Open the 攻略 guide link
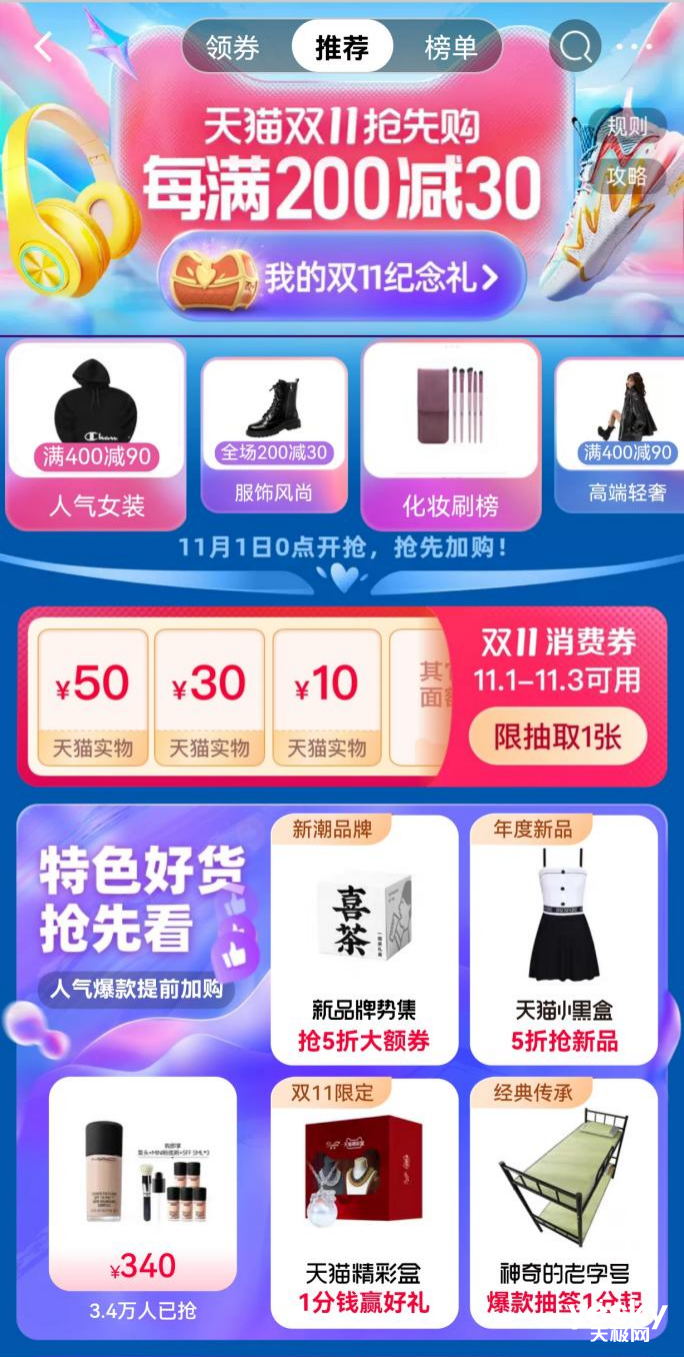The height and width of the screenshot is (1357, 684). tap(627, 176)
